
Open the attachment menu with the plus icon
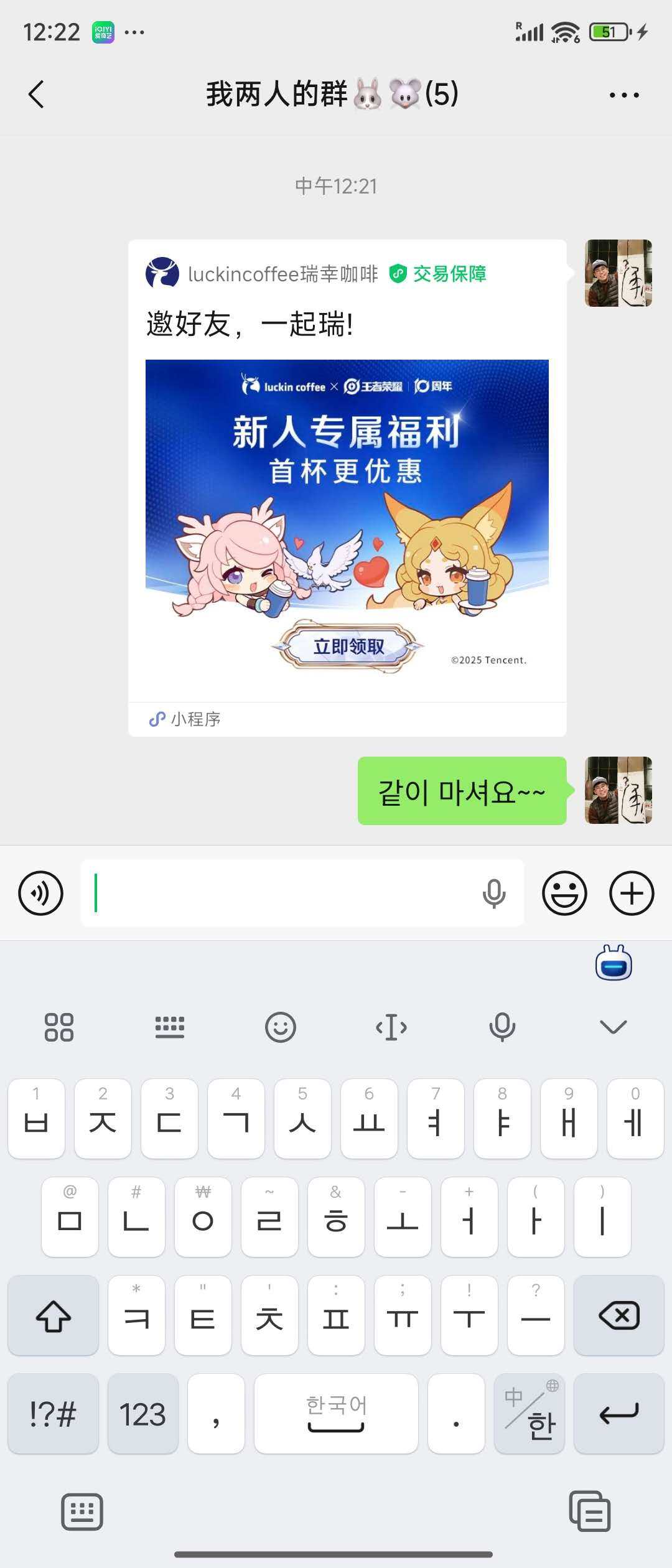click(x=632, y=893)
